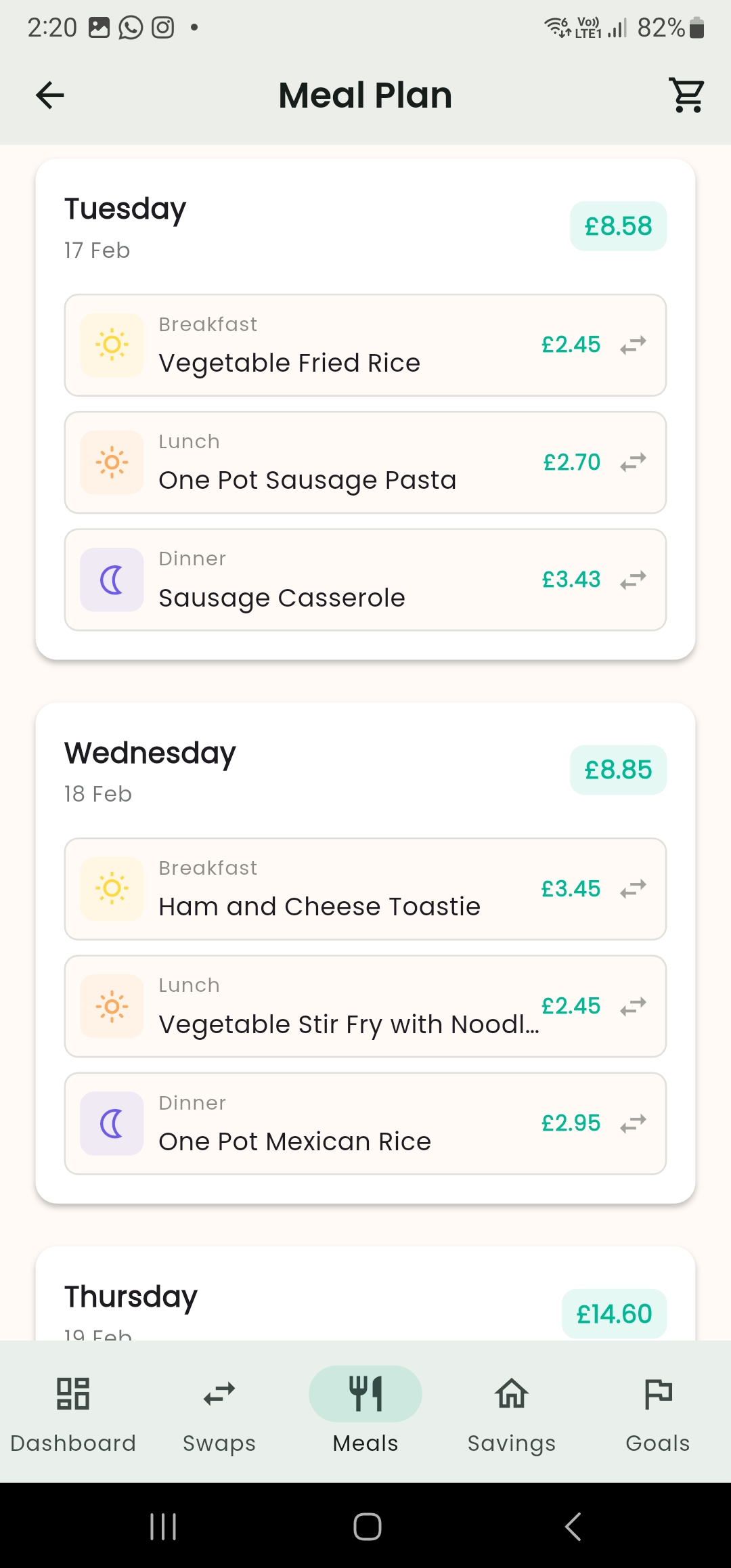731x1568 pixels.
Task: Open One Pot Mexican Rice dinner
Action: [x=294, y=1141]
